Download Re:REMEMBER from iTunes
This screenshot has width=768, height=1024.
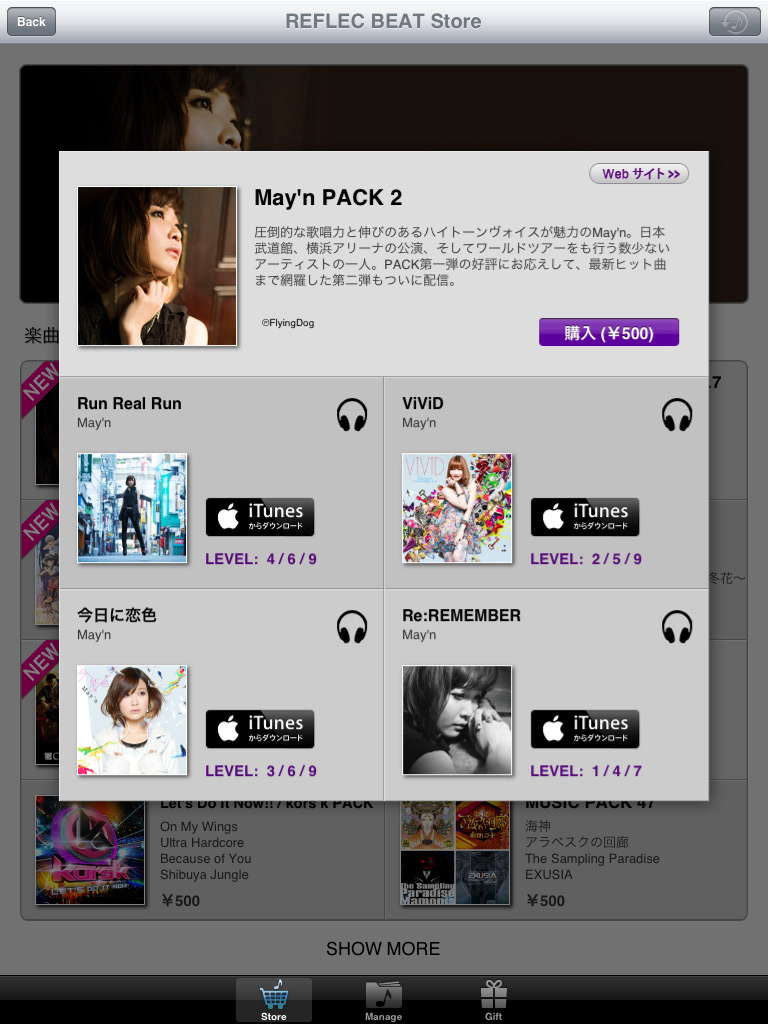[585, 729]
